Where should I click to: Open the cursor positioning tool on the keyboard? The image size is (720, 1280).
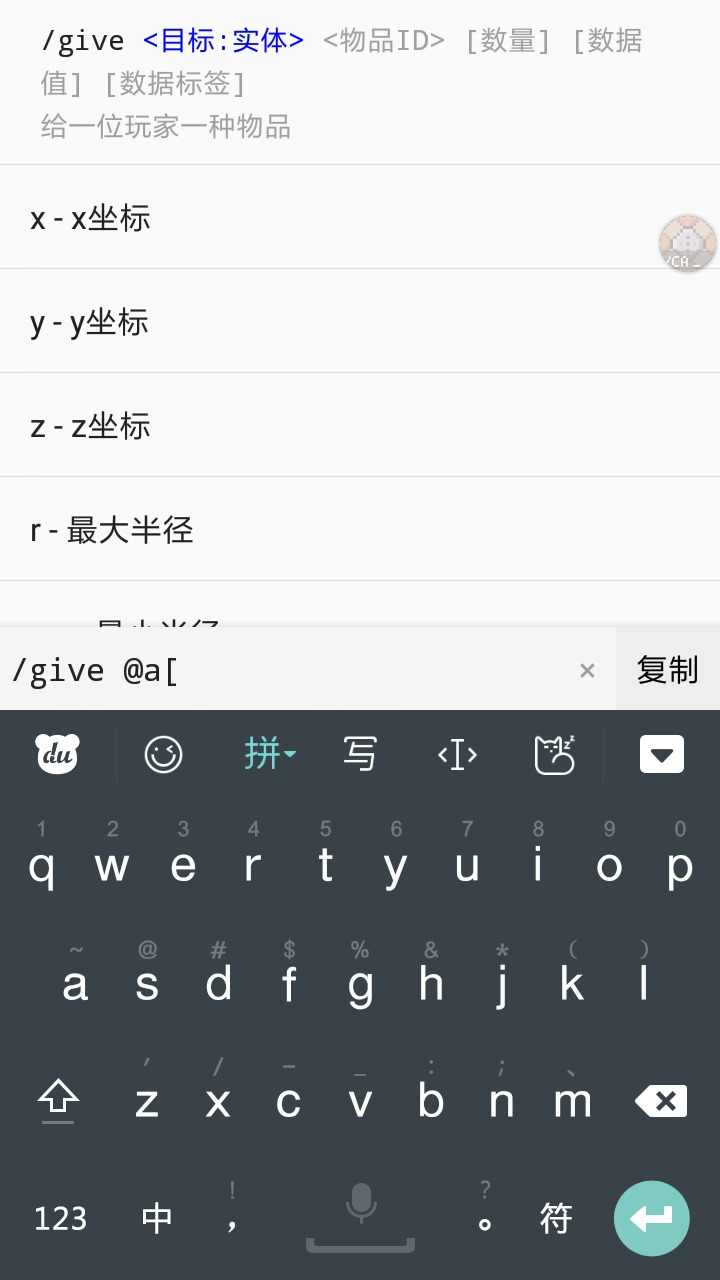pyautogui.click(x=456, y=754)
